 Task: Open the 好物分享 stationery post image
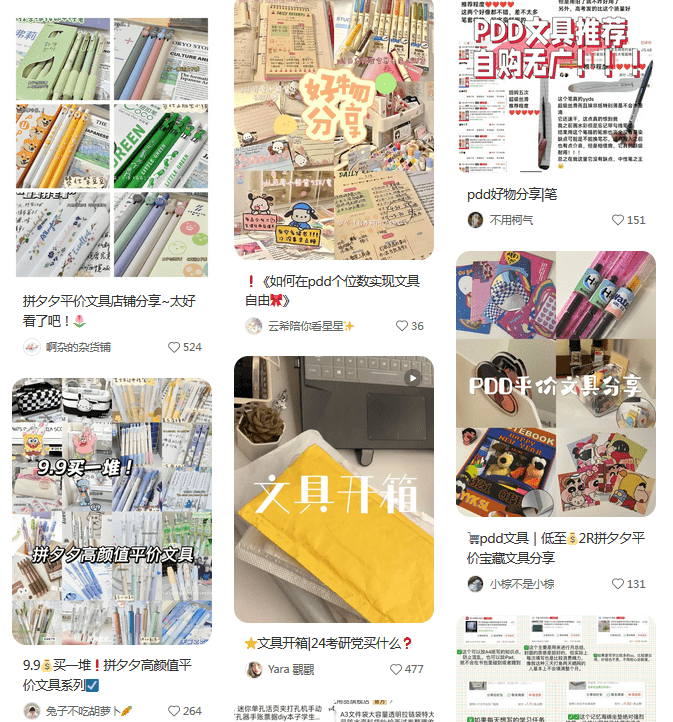pyautogui.click(x=334, y=130)
